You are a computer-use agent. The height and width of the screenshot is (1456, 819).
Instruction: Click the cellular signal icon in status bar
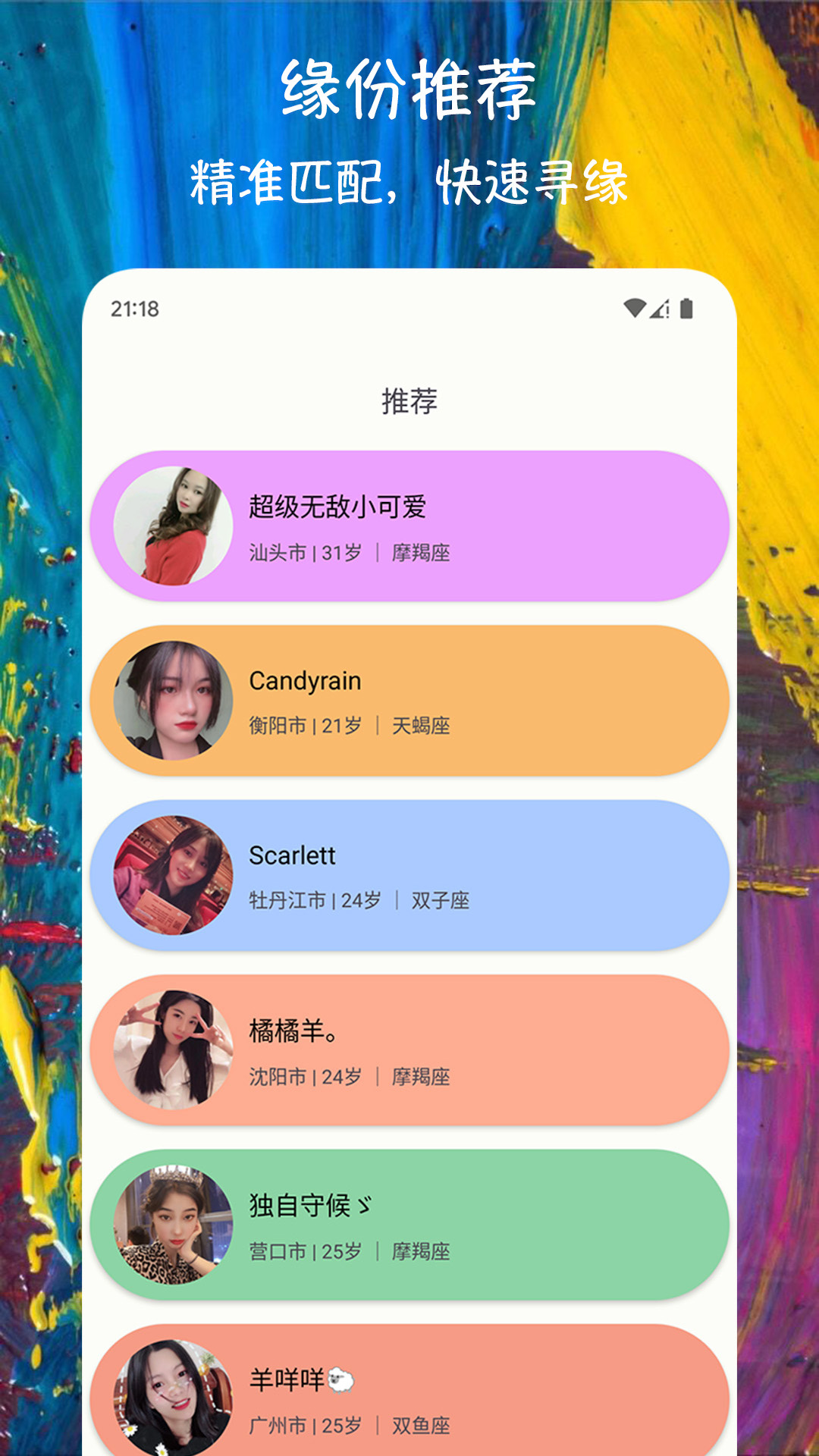tap(660, 307)
